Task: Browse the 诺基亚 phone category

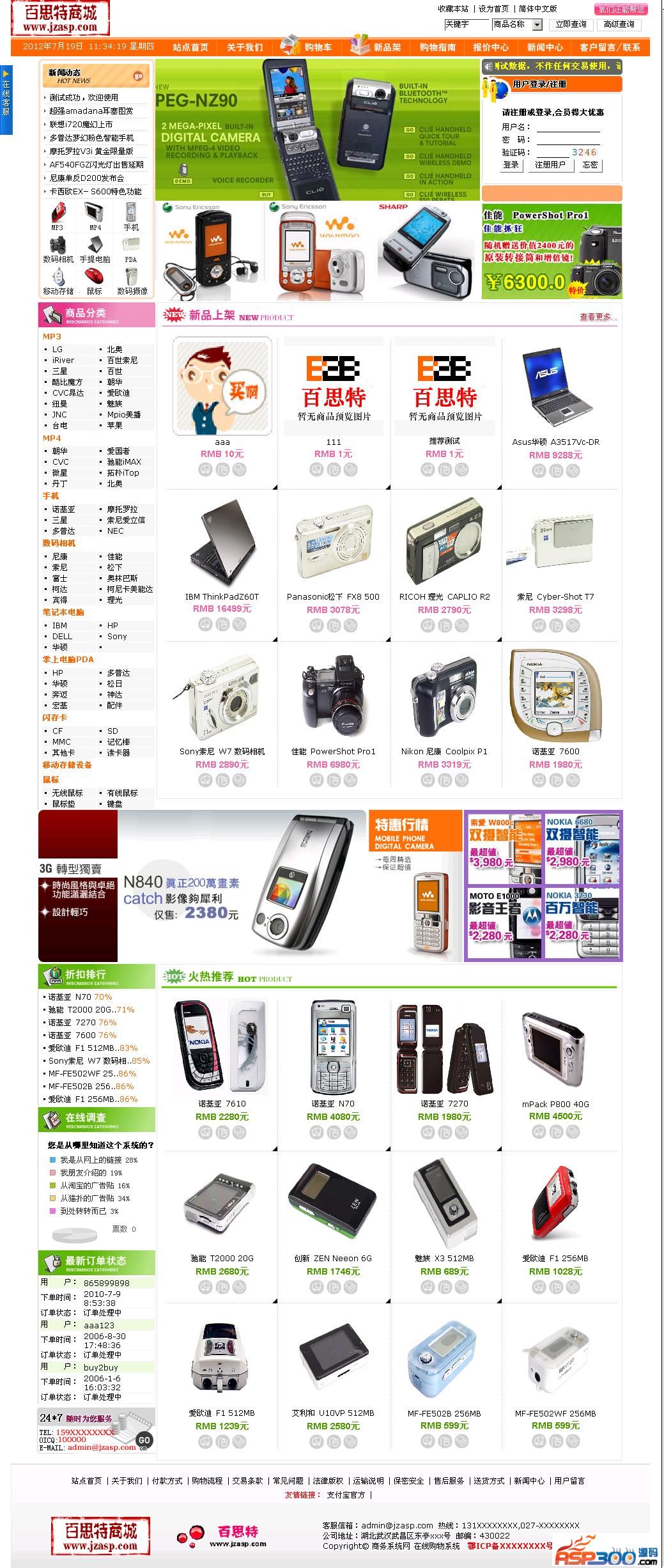Action: pyautogui.click(x=63, y=509)
